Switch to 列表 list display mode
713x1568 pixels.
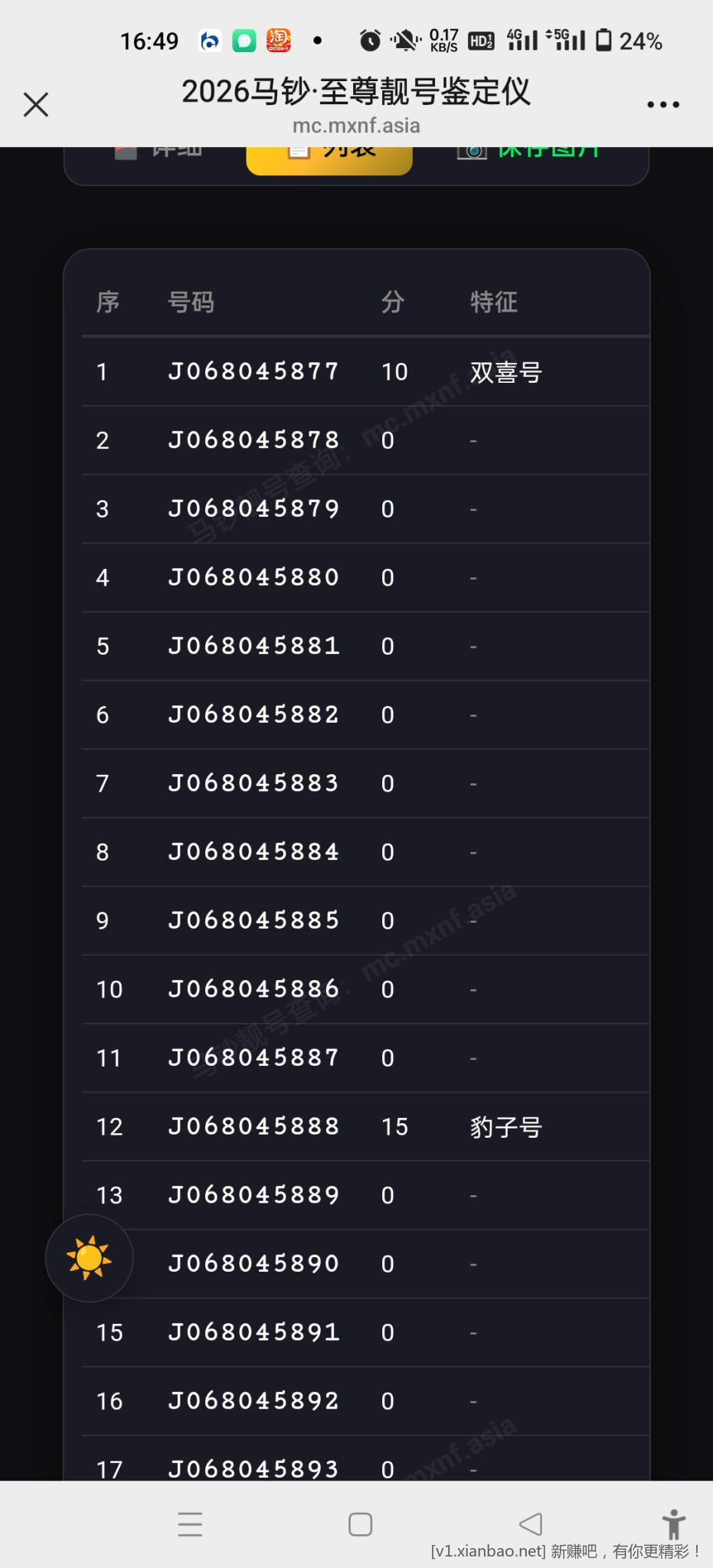[x=329, y=153]
